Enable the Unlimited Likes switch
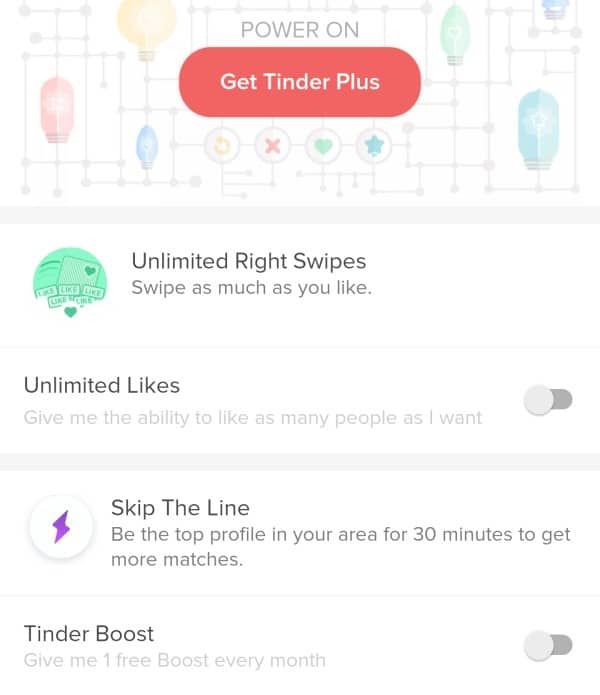Screen dimensions: 600x695 point(548,400)
